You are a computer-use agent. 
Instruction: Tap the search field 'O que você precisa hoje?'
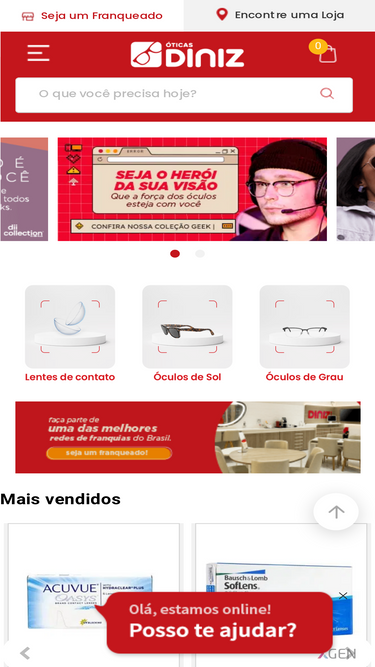184,95
